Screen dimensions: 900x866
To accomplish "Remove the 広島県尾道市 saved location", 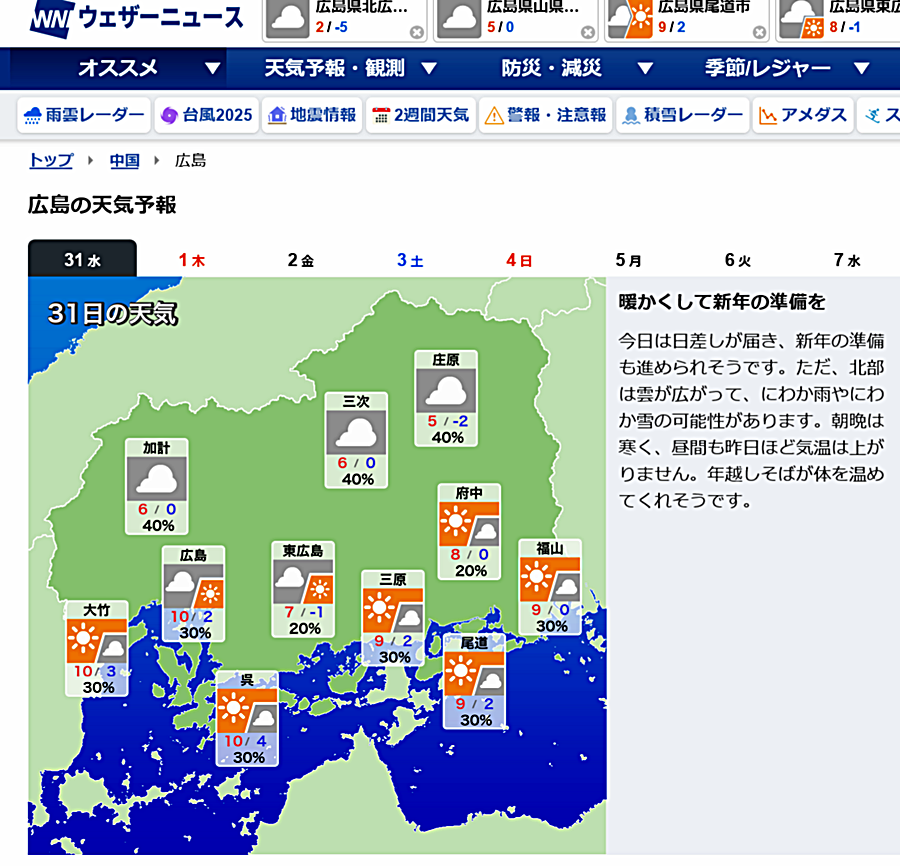I will tap(759, 32).
